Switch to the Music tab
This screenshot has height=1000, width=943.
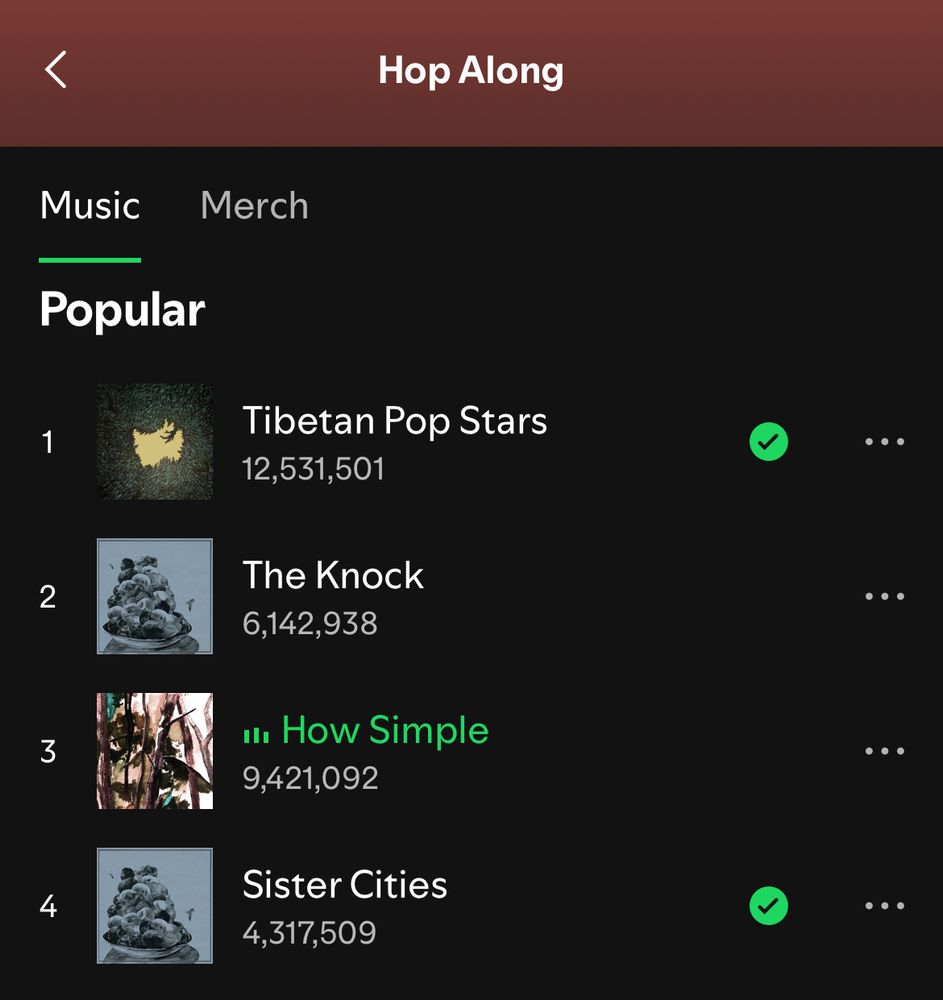pyautogui.click(x=89, y=204)
